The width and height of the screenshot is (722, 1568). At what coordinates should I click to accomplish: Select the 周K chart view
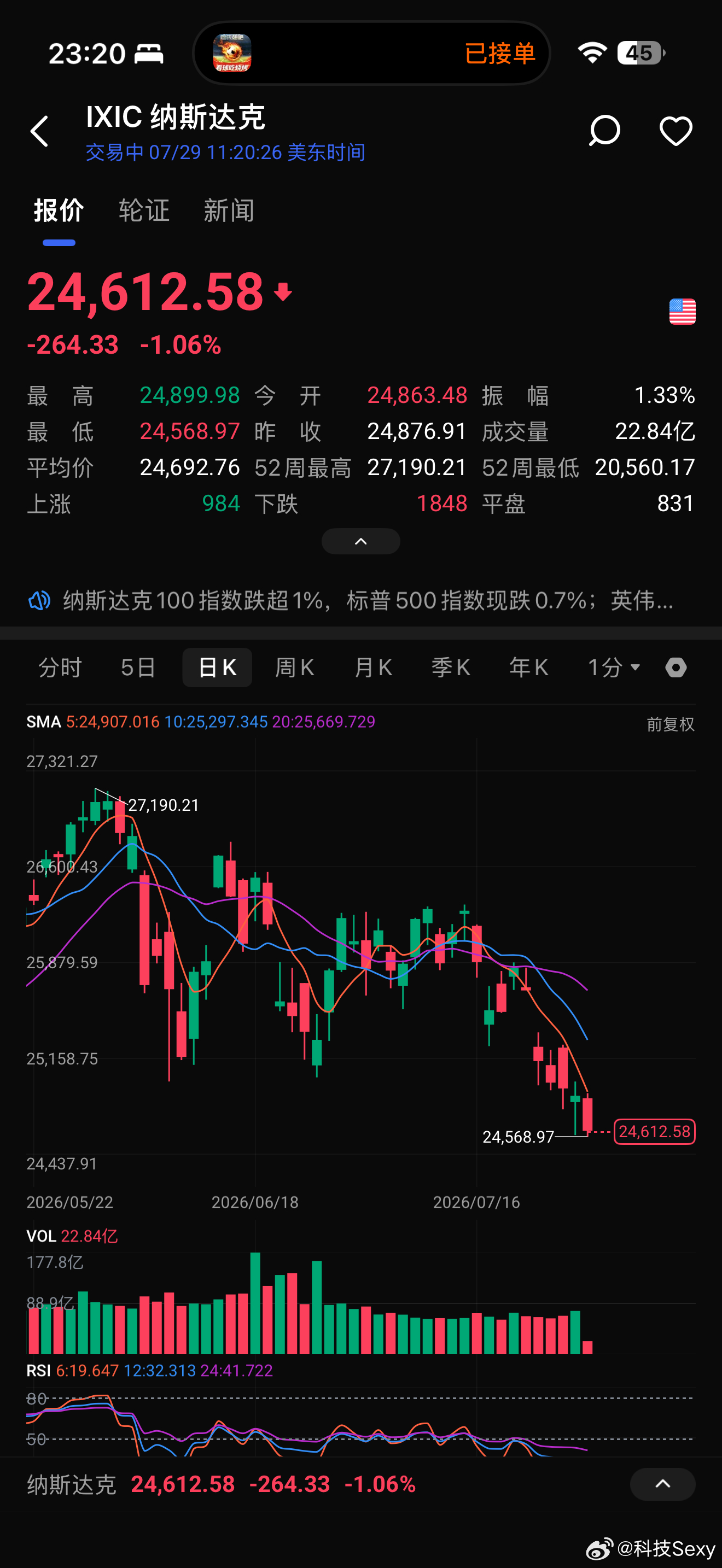pyautogui.click(x=295, y=668)
